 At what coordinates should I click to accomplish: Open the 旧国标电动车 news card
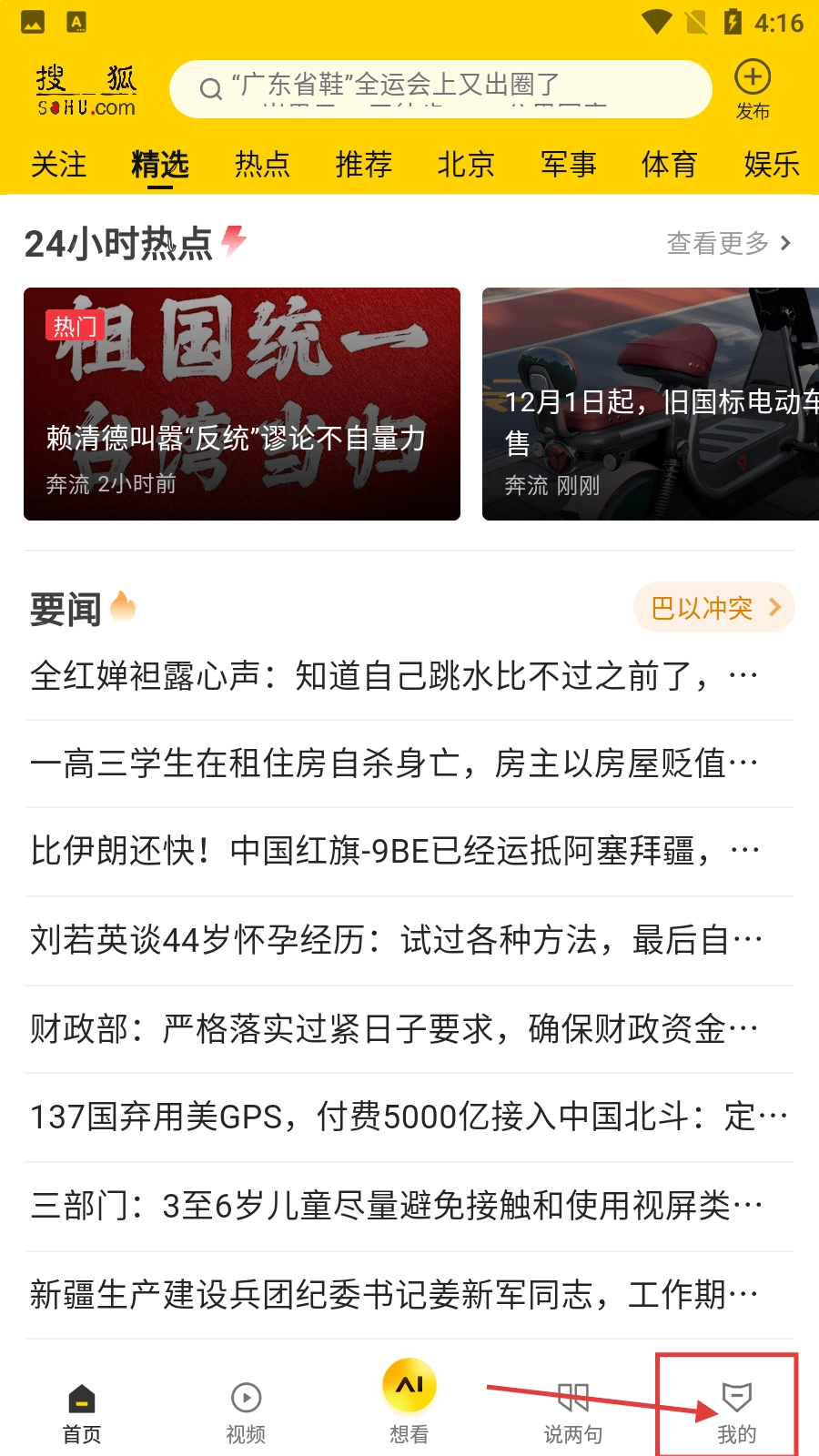pos(650,404)
